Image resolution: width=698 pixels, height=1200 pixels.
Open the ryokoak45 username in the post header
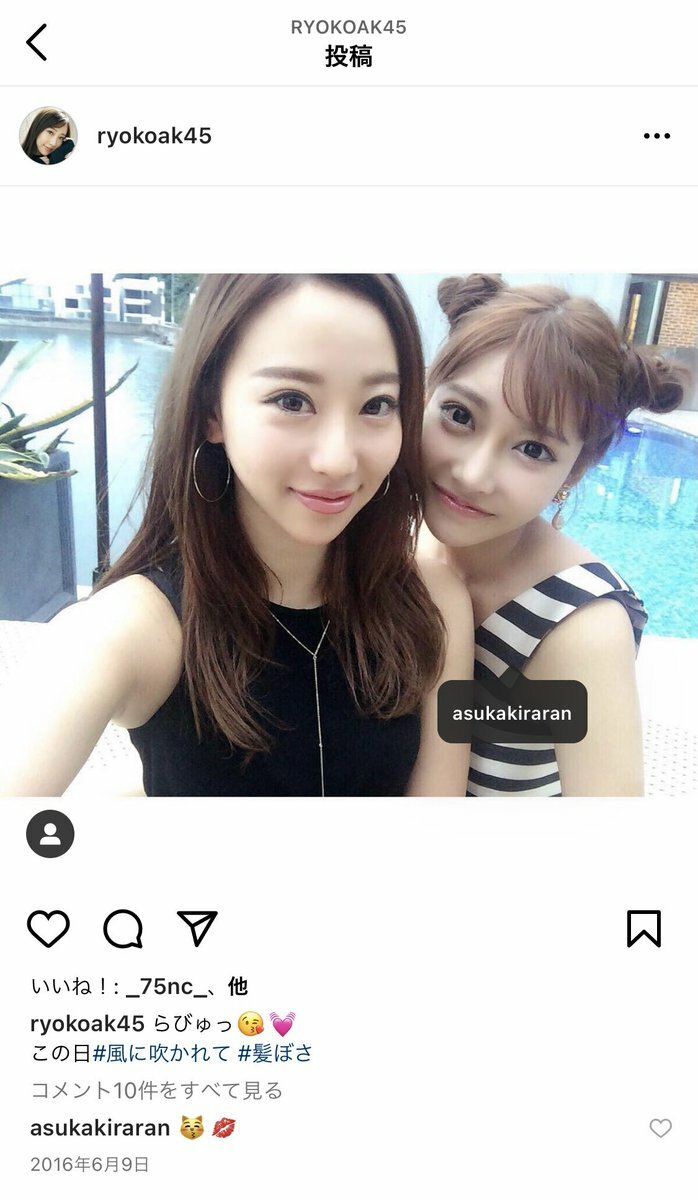click(x=154, y=136)
